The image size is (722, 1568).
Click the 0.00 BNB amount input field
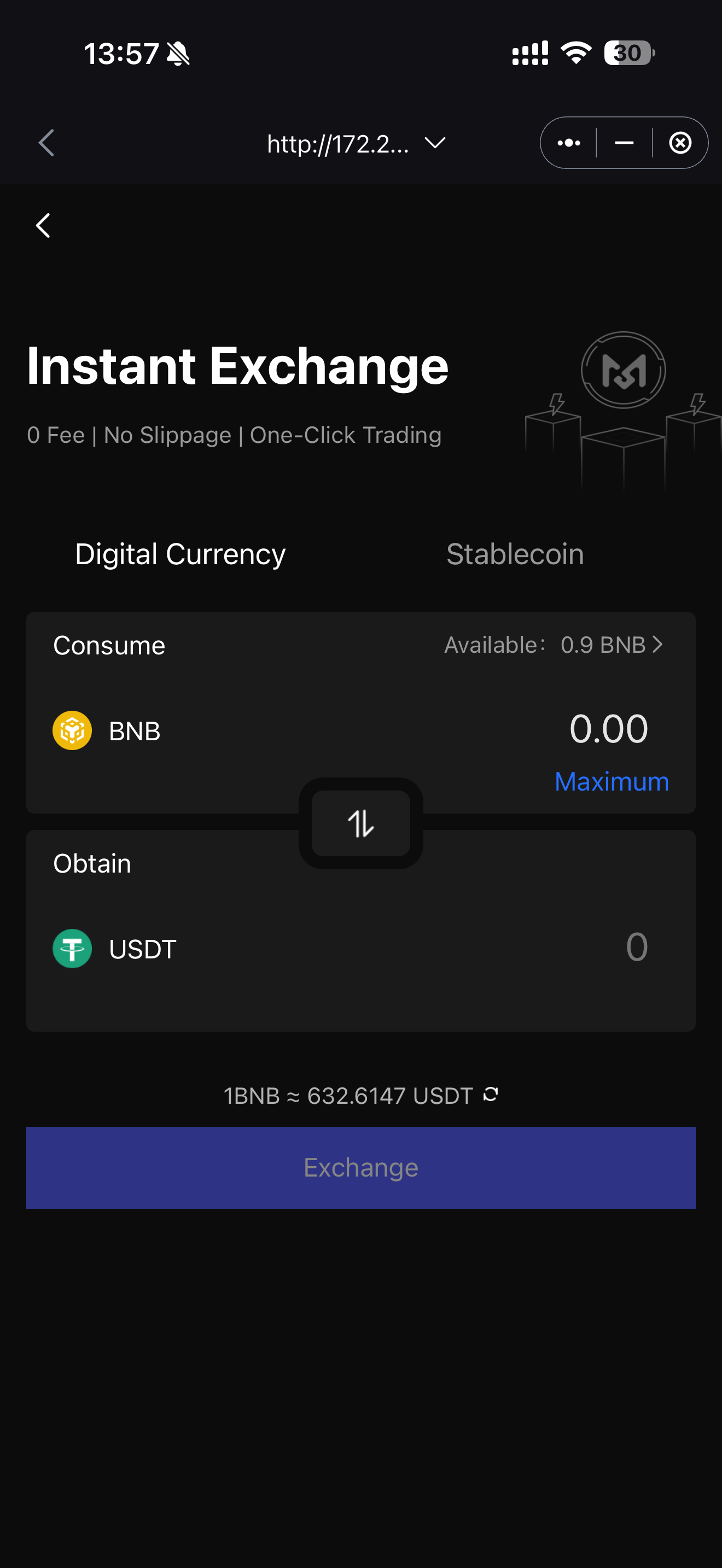608,729
